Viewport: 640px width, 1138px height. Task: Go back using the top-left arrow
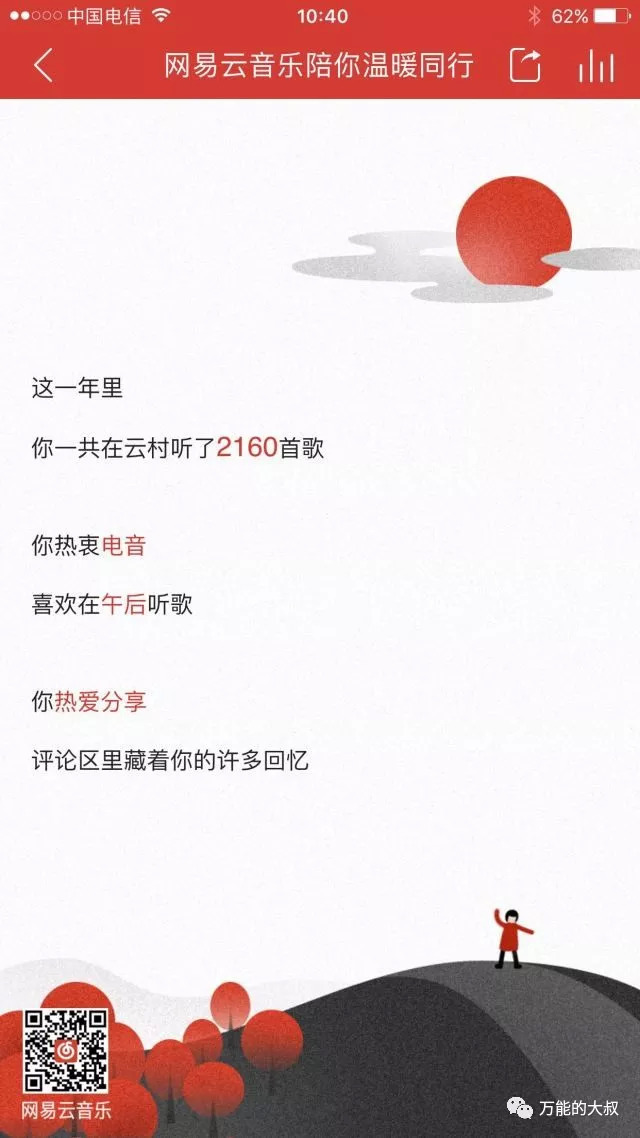coord(42,66)
